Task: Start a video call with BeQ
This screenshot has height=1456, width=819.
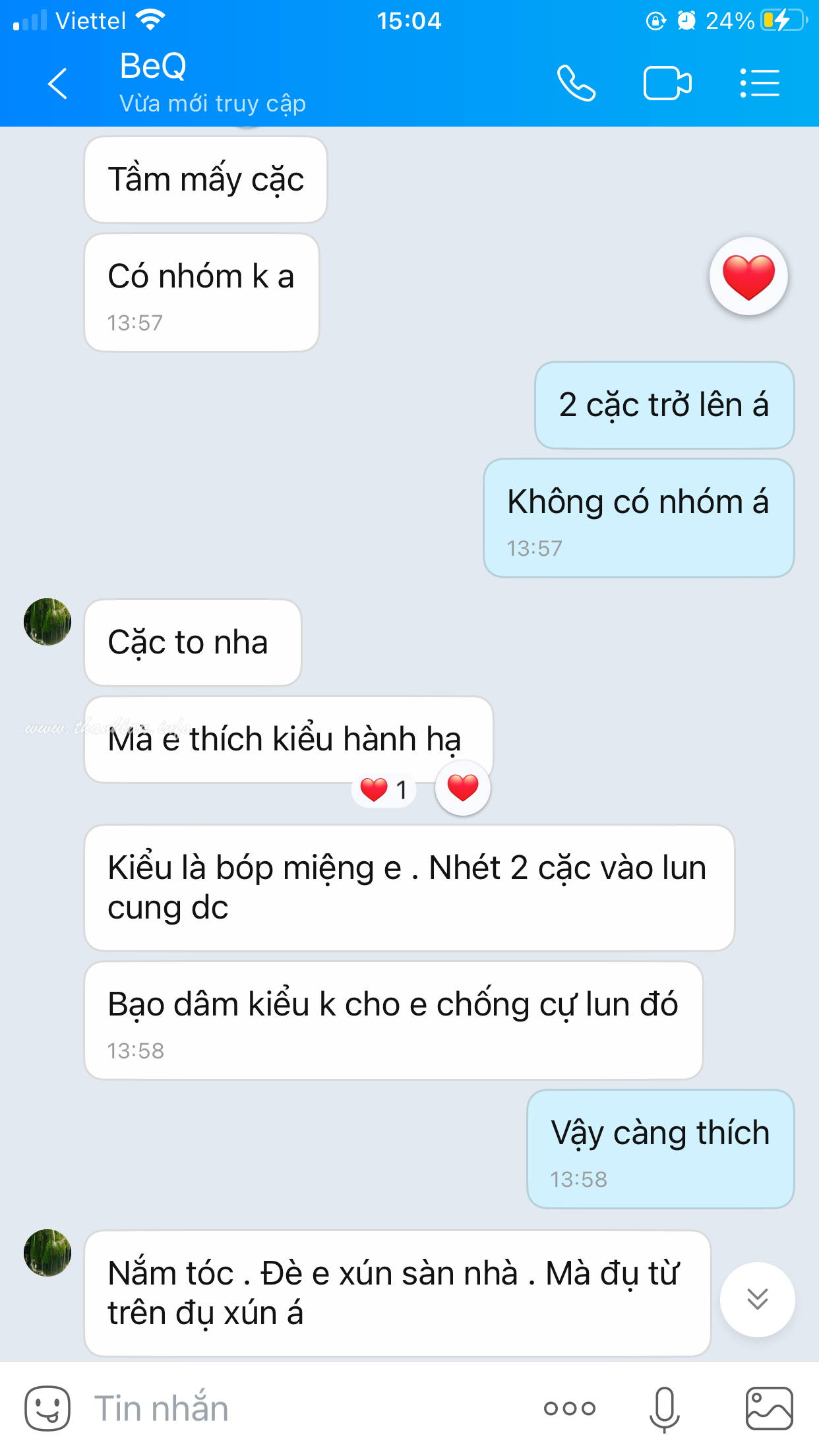Action: [667, 84]
